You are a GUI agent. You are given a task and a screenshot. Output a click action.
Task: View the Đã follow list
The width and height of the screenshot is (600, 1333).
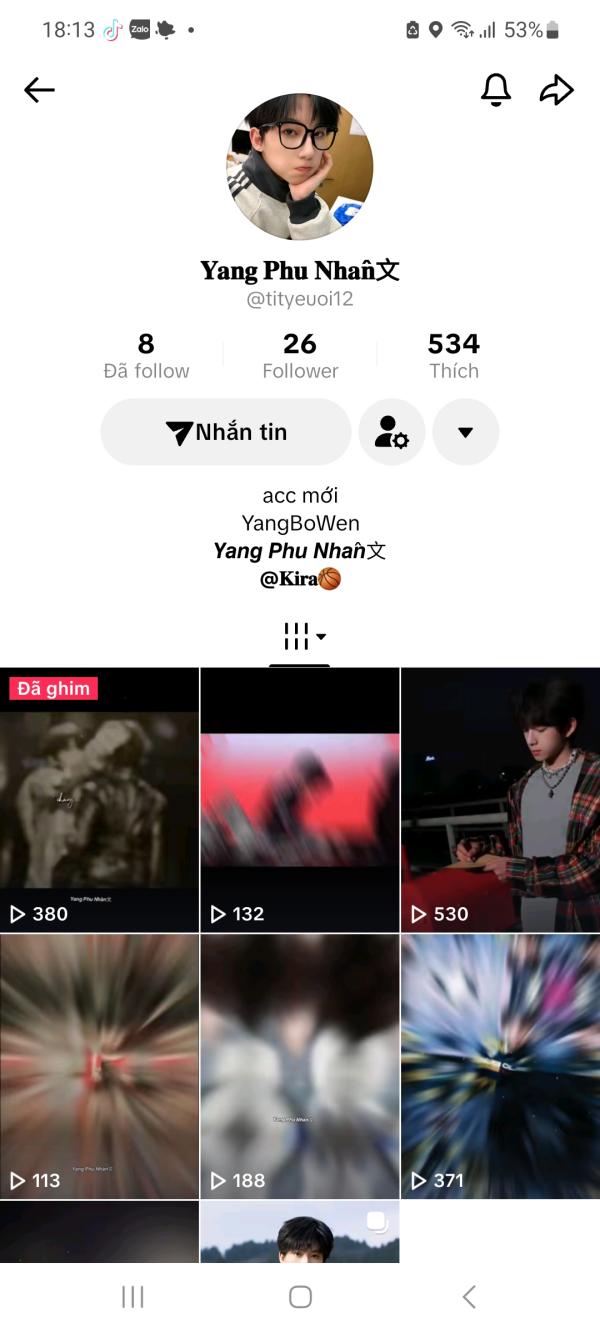pos(146,356)
